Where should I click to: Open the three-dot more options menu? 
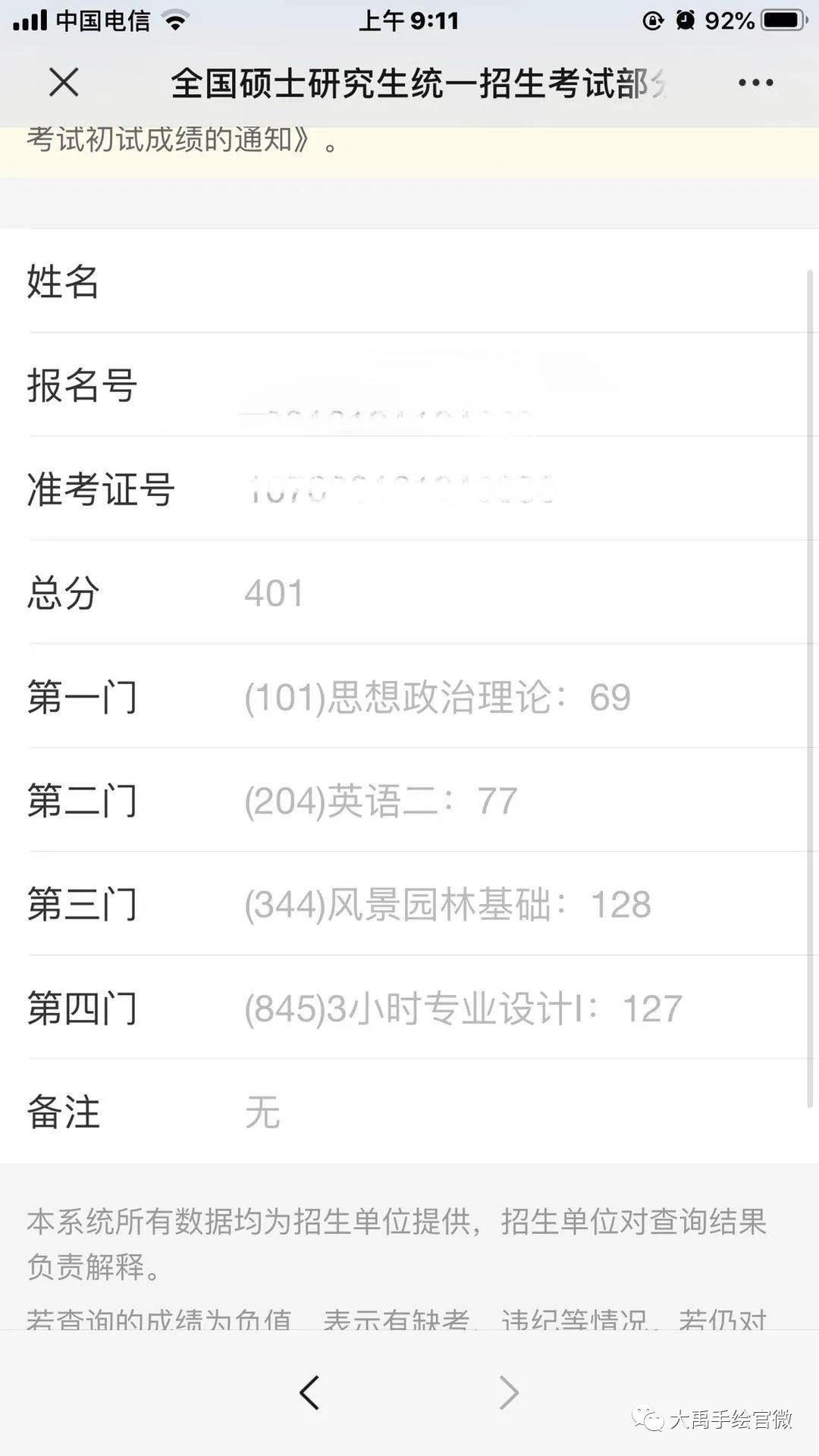755,83
